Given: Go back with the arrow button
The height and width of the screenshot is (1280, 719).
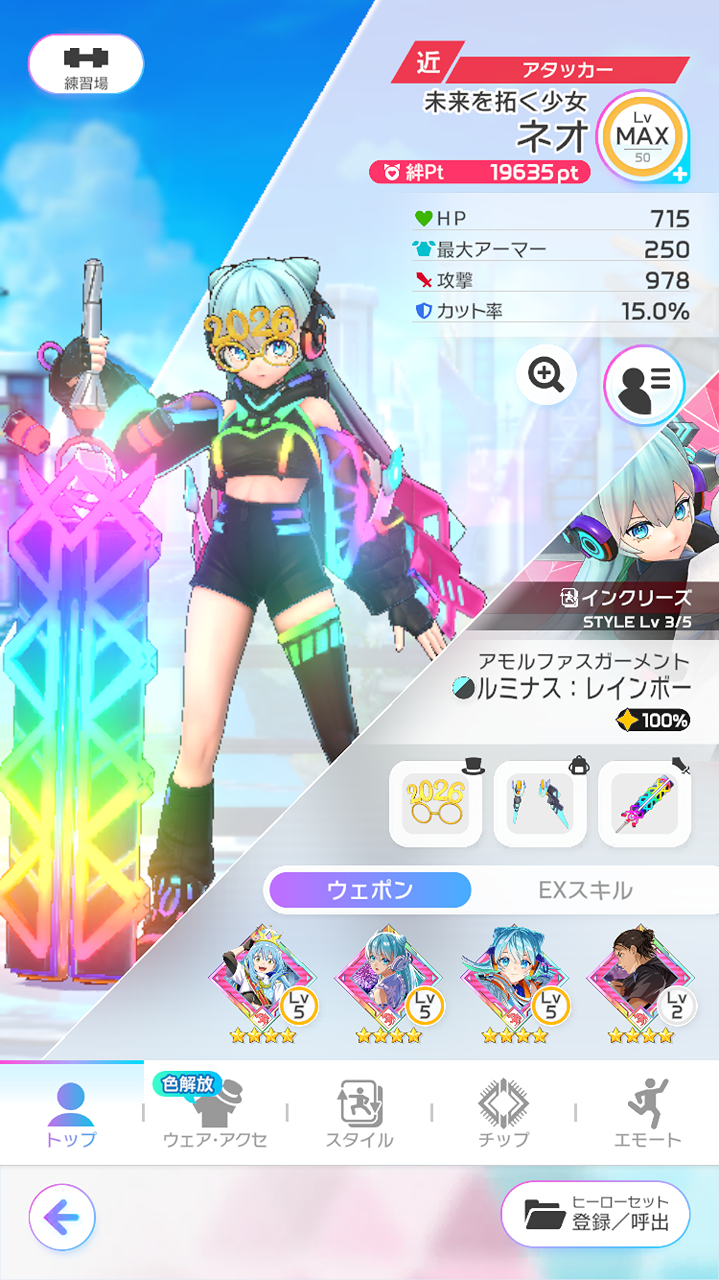Looking at the screenshot, I should pos(62,1218).
